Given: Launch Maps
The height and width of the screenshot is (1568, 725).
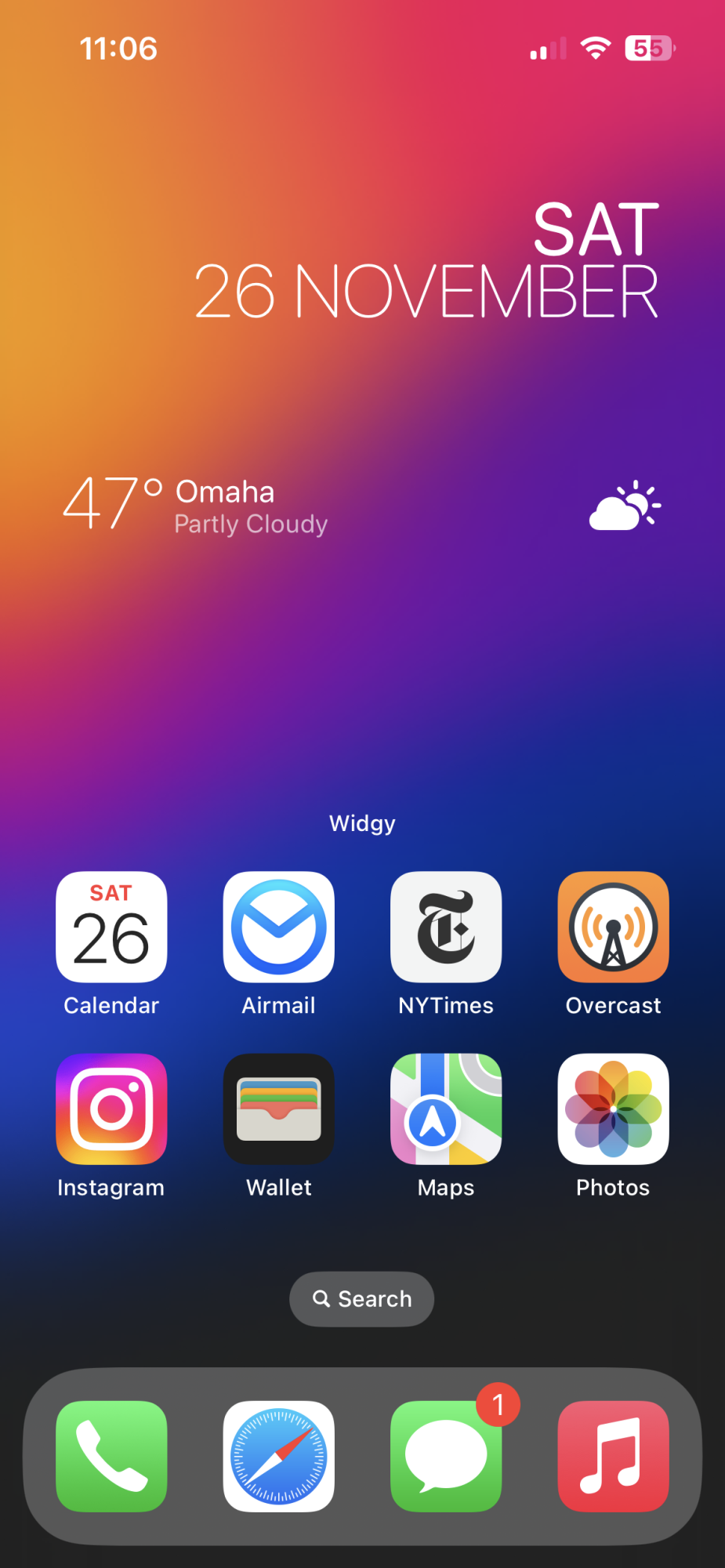Looking at the screenshot, I should (446, 1109).
